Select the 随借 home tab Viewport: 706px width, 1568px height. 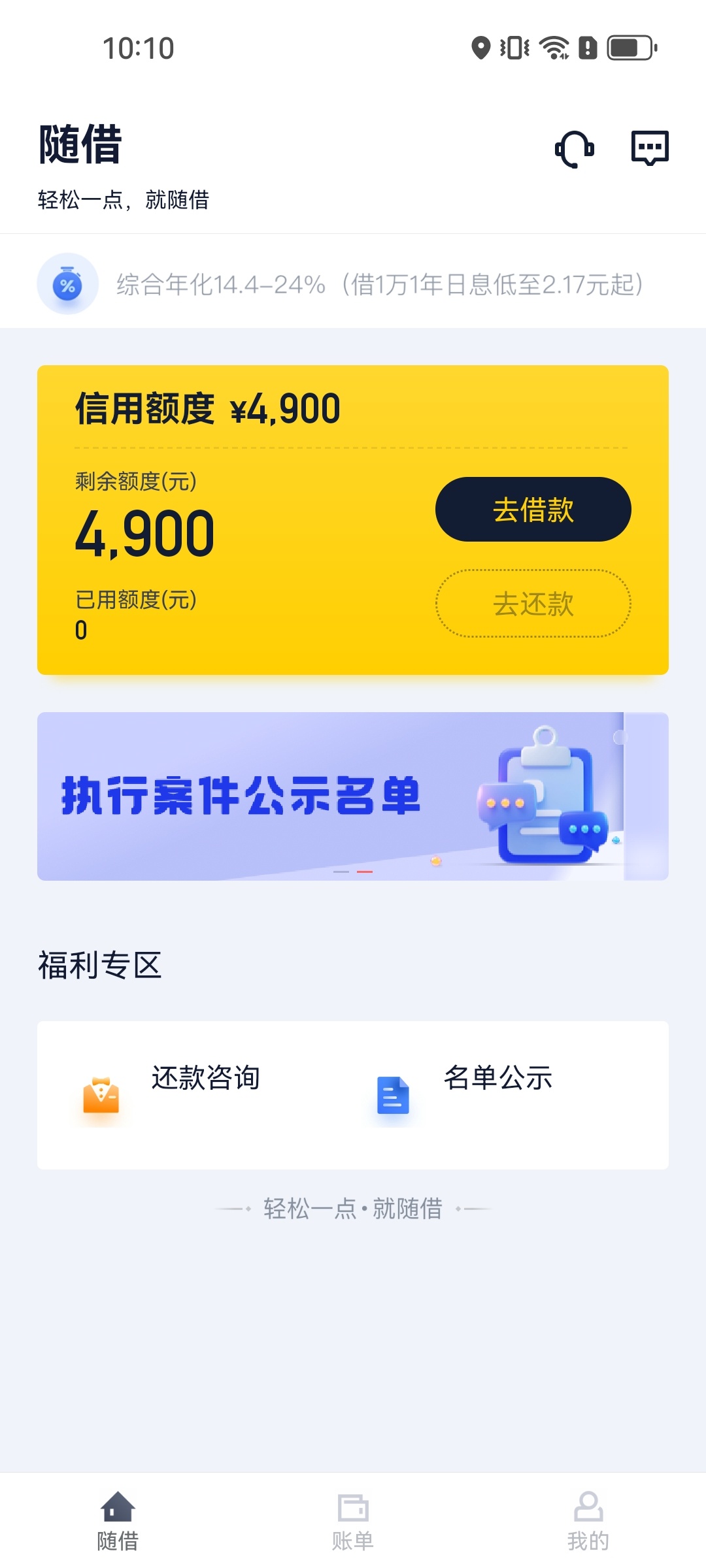coord(118,1521)
